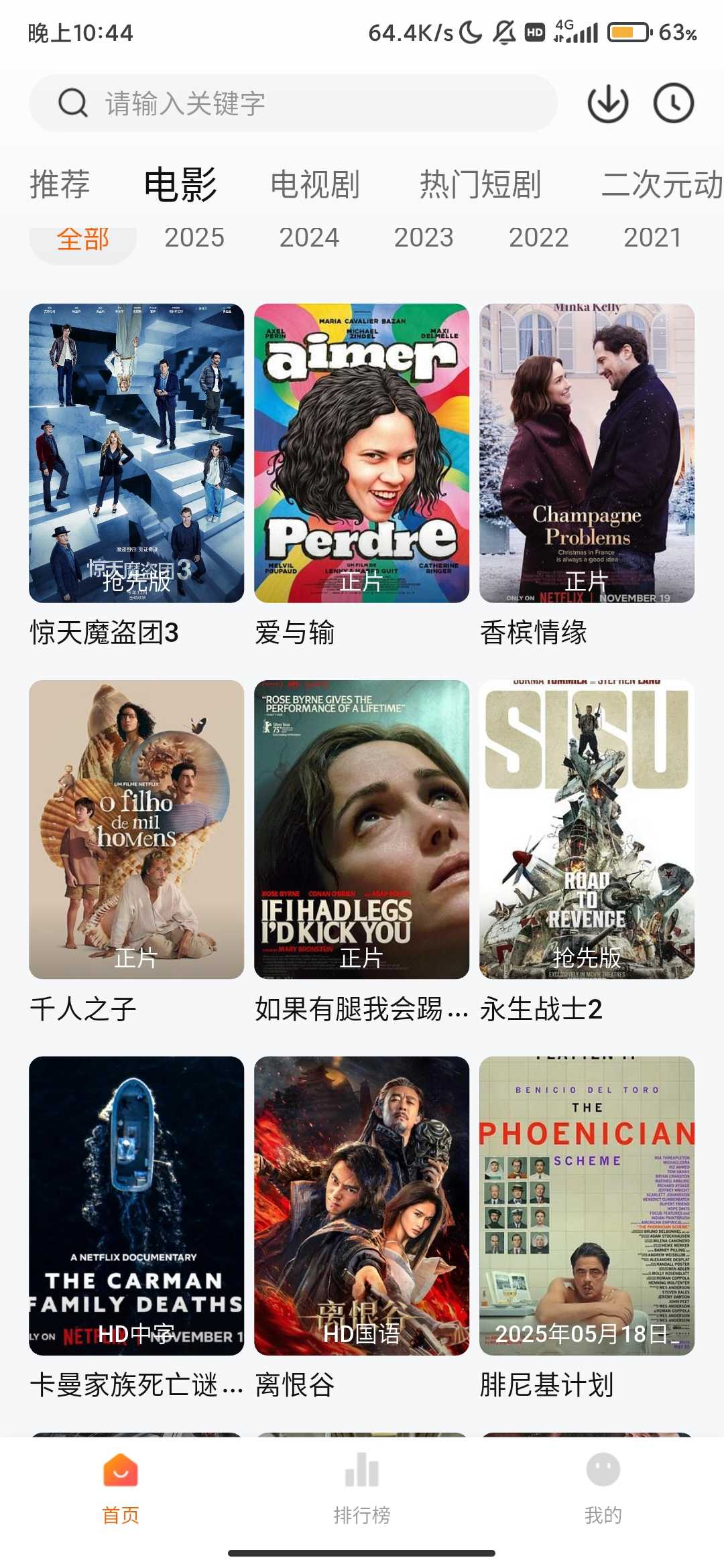
Task: Filter movies by year 2024
Action: 309,238
